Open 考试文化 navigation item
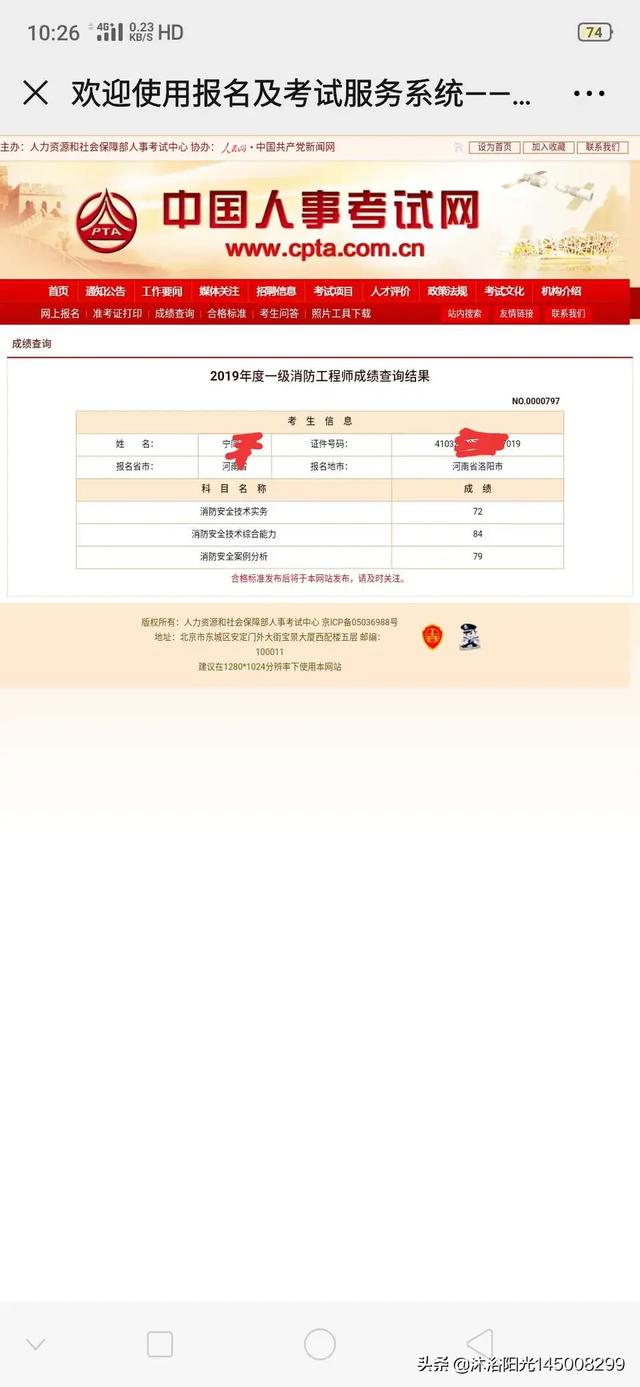640x1387 pixels. (504, 291)
